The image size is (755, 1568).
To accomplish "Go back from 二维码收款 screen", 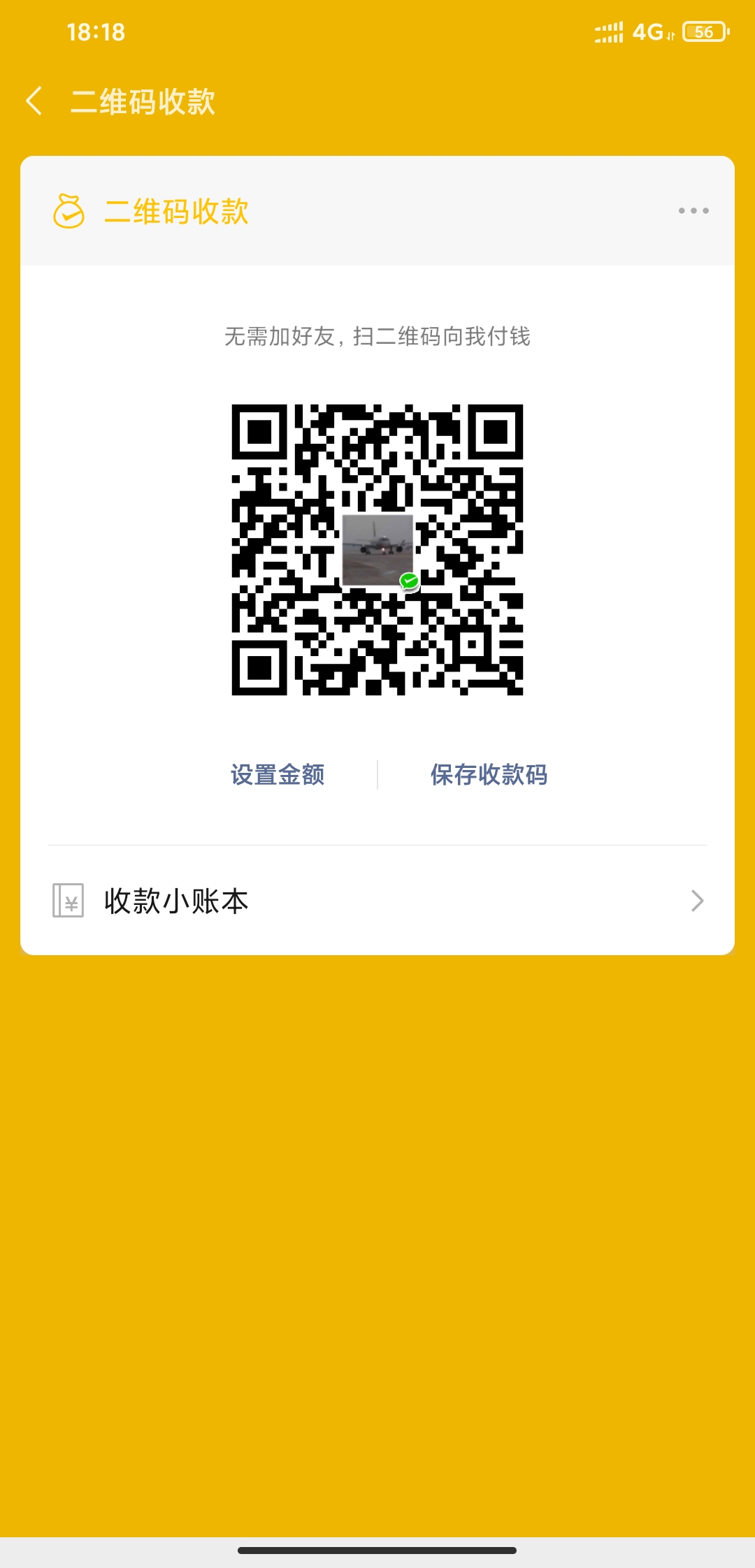I will [x=34, y=101].
